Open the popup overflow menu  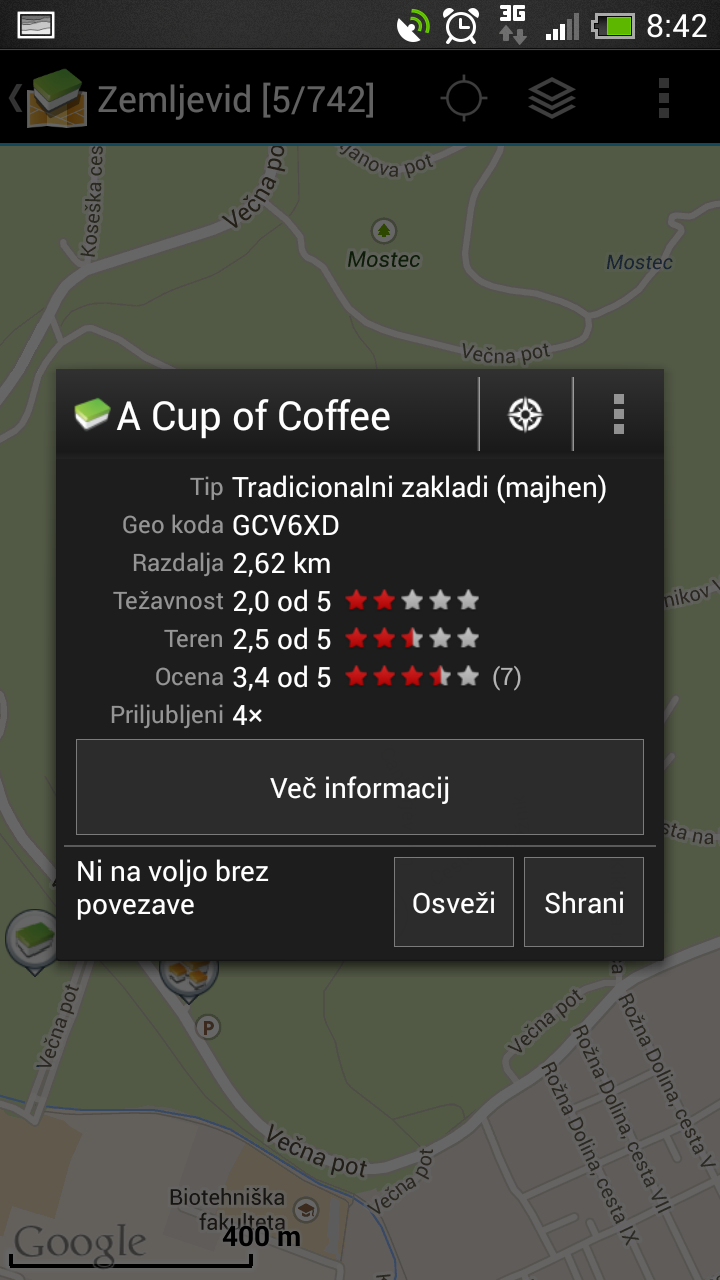point(619,414)
